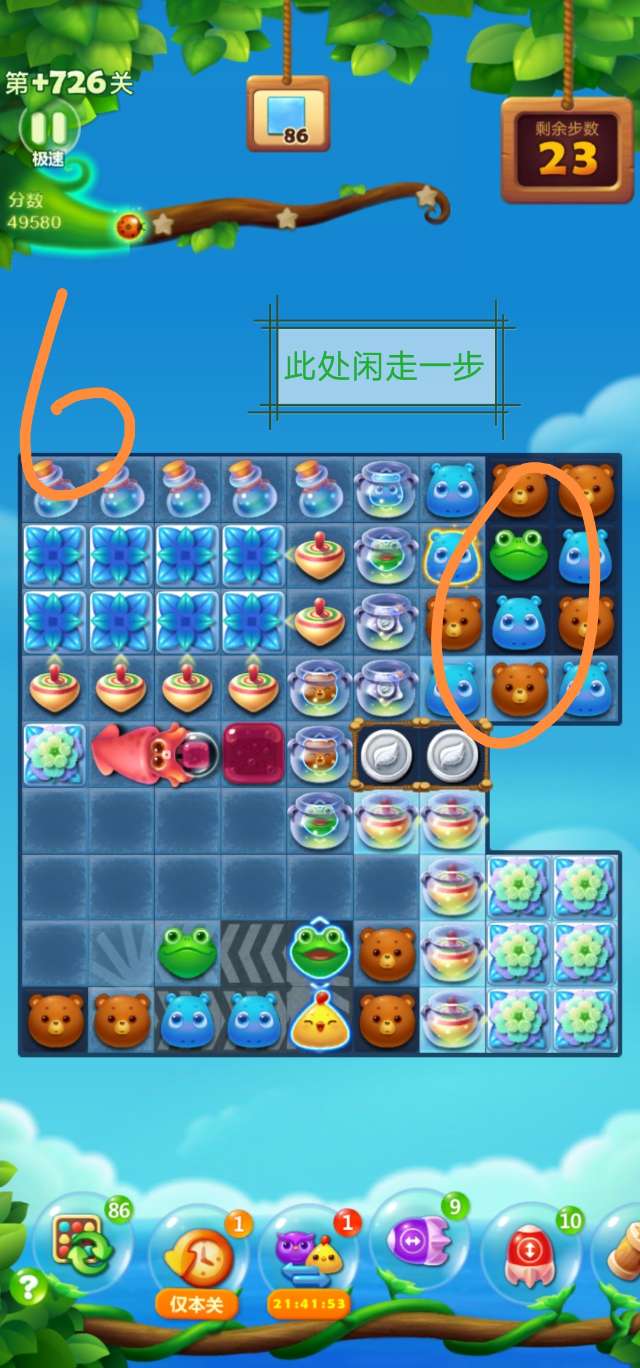The height and width of the screenshot is (1368, 640).
Task: Pause the game
Action: (x=47, y=128)
